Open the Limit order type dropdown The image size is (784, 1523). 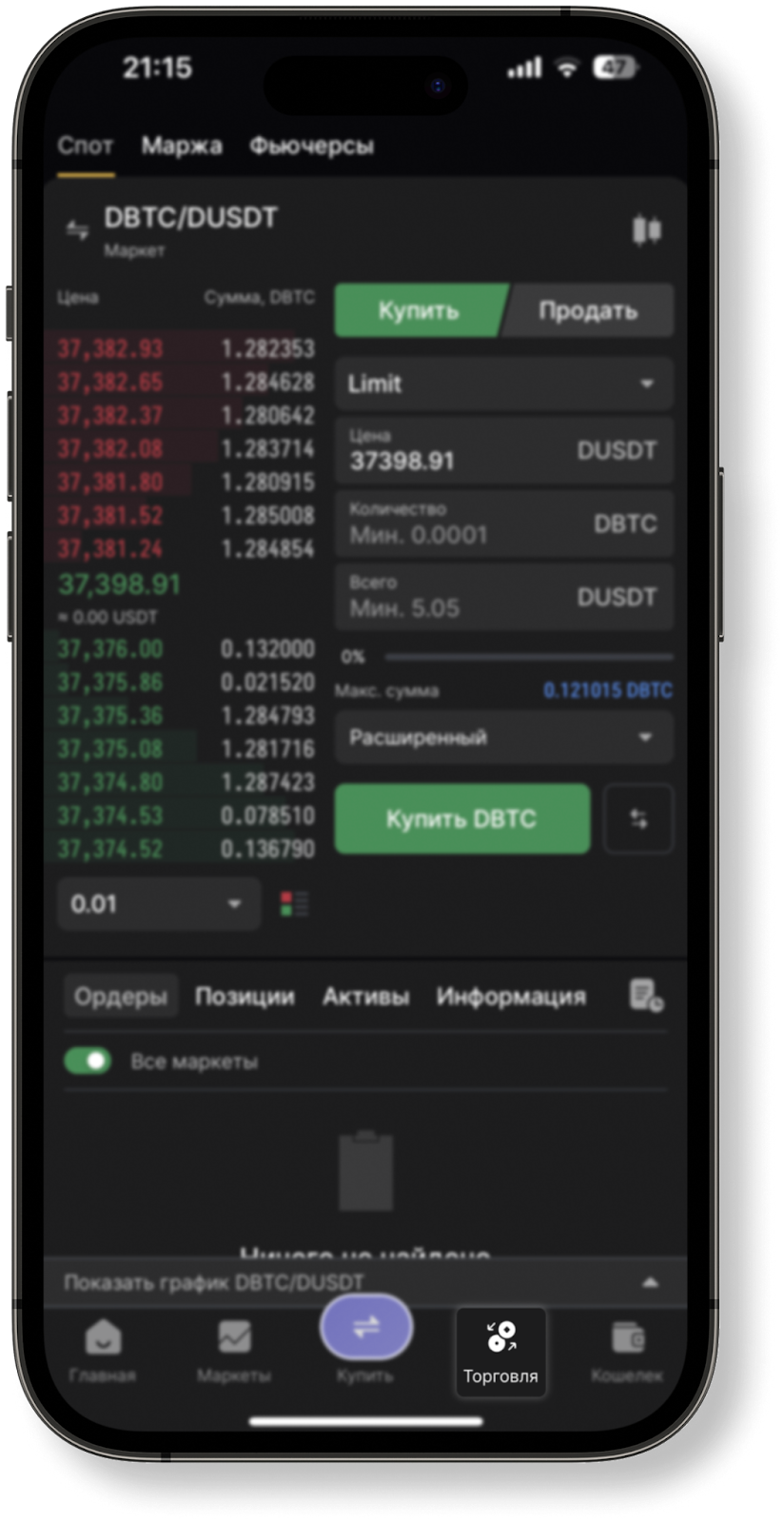point(503,384)
